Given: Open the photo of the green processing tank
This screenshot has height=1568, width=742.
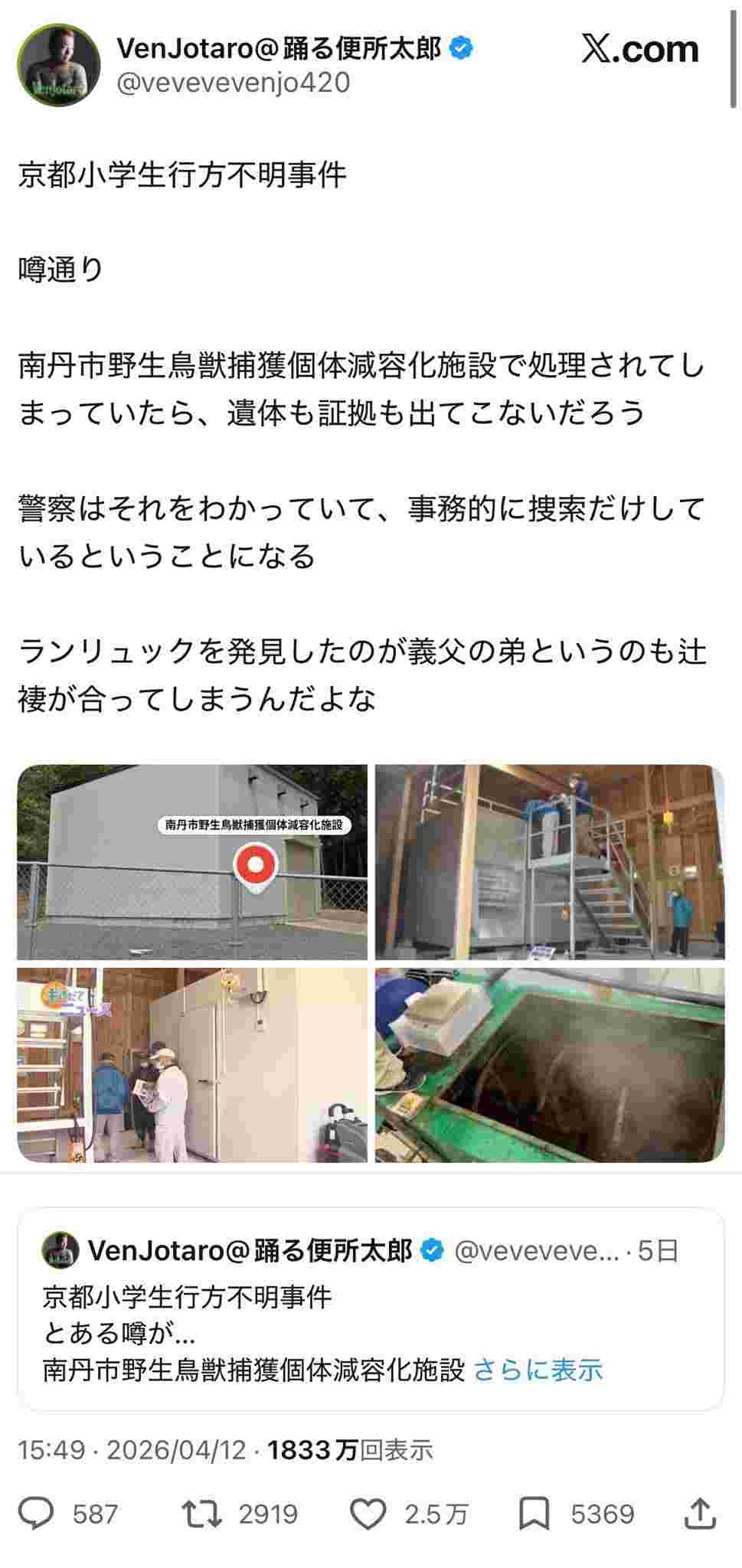Looking at the screenshot, I should [549, 1065].
